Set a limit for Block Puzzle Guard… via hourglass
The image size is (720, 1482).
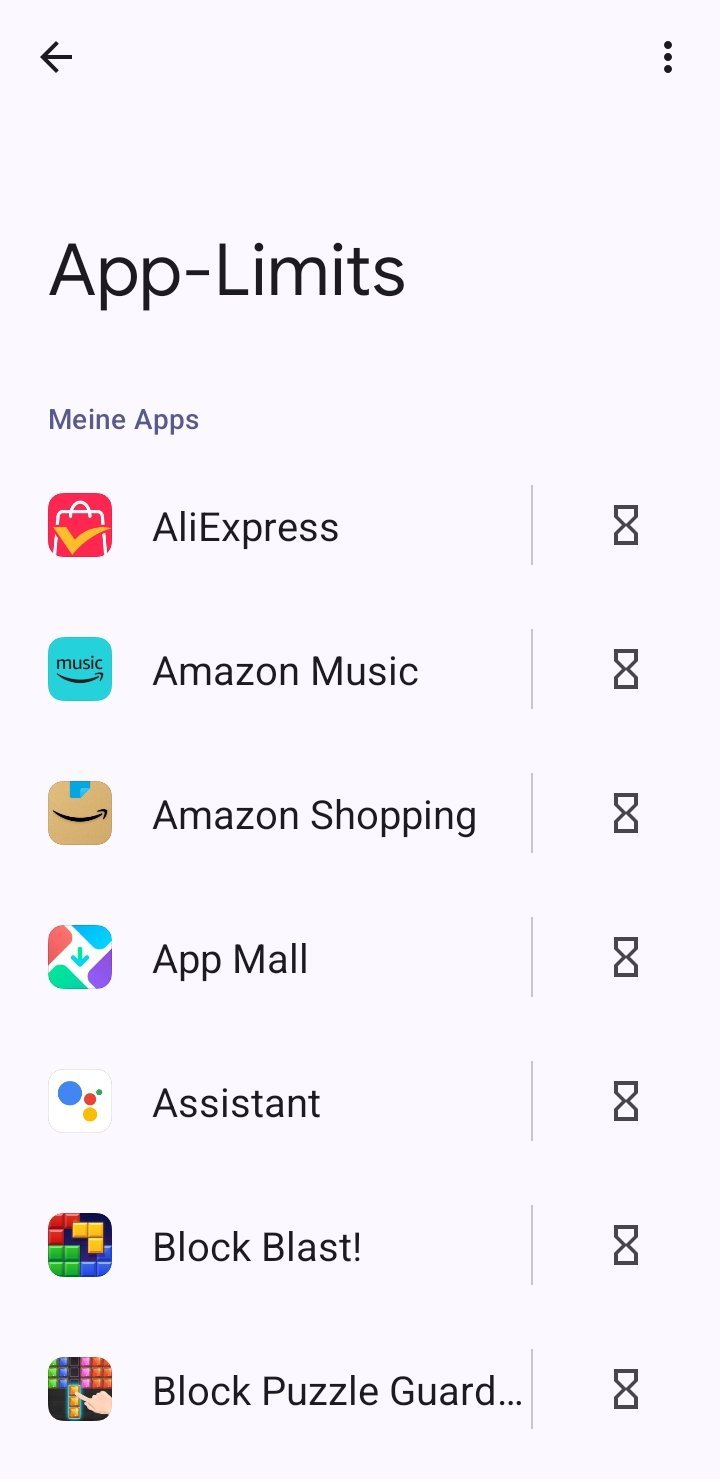click(626, 1390)
